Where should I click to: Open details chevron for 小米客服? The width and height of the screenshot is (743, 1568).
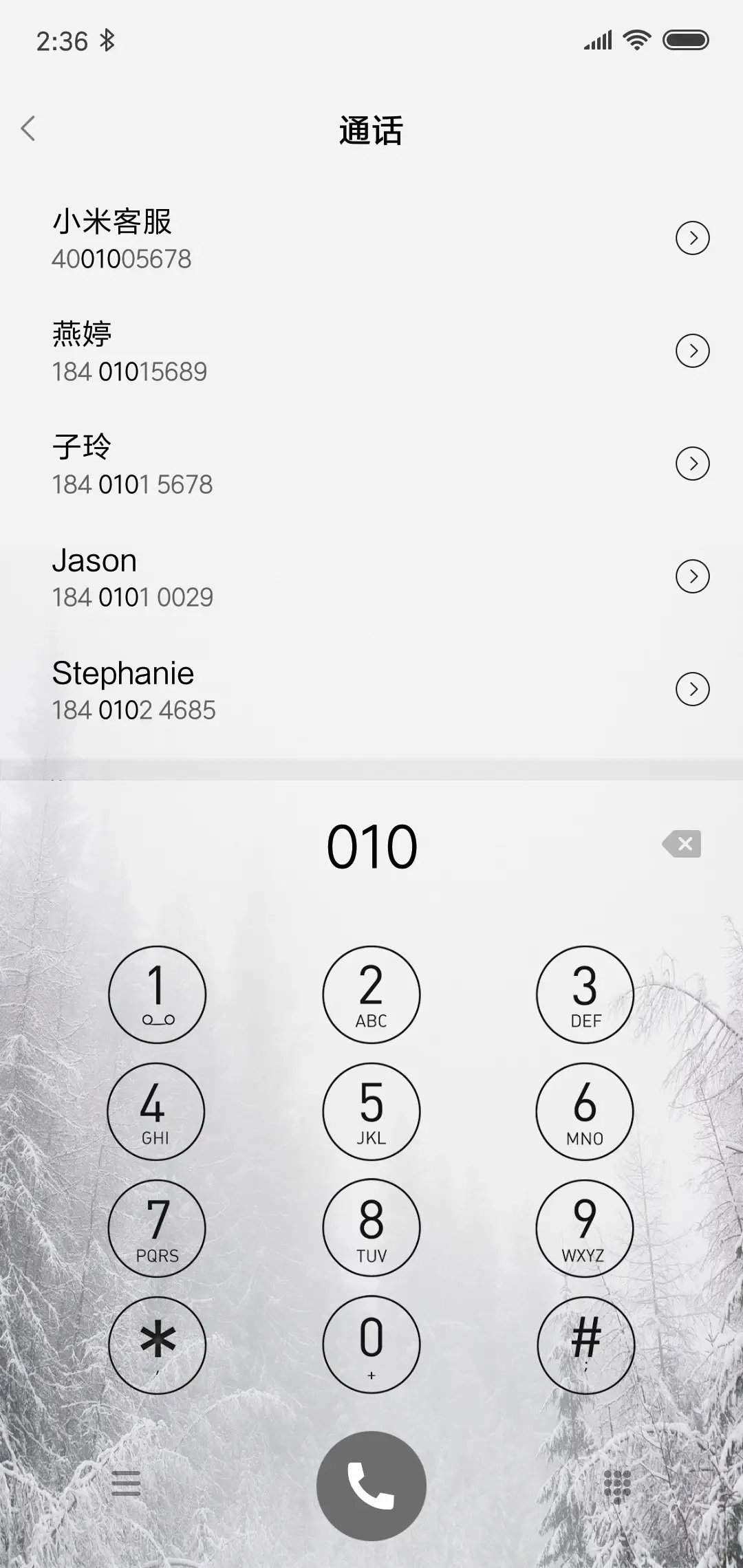[691, 238]
